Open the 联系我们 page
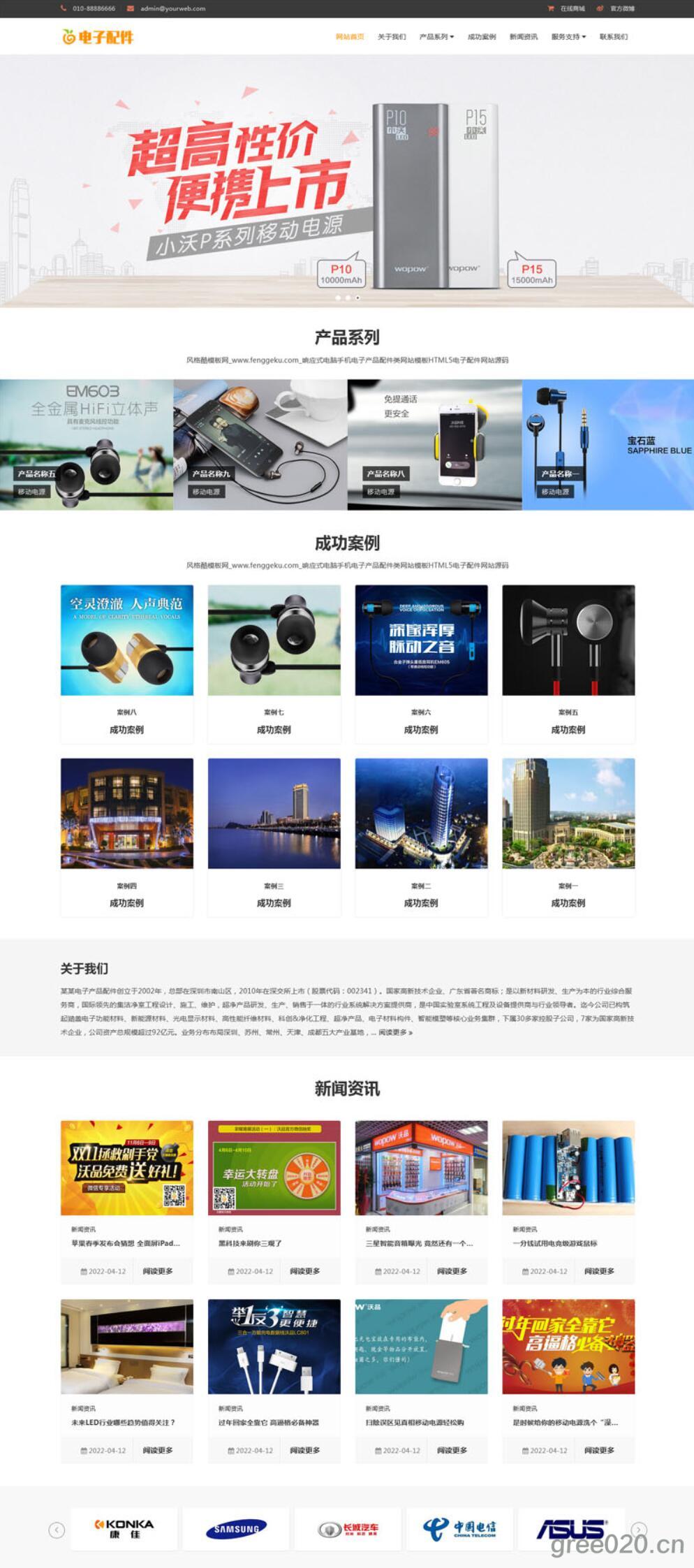The width and height of the screenshot is (694, 1568). click(x=613, y=37)
